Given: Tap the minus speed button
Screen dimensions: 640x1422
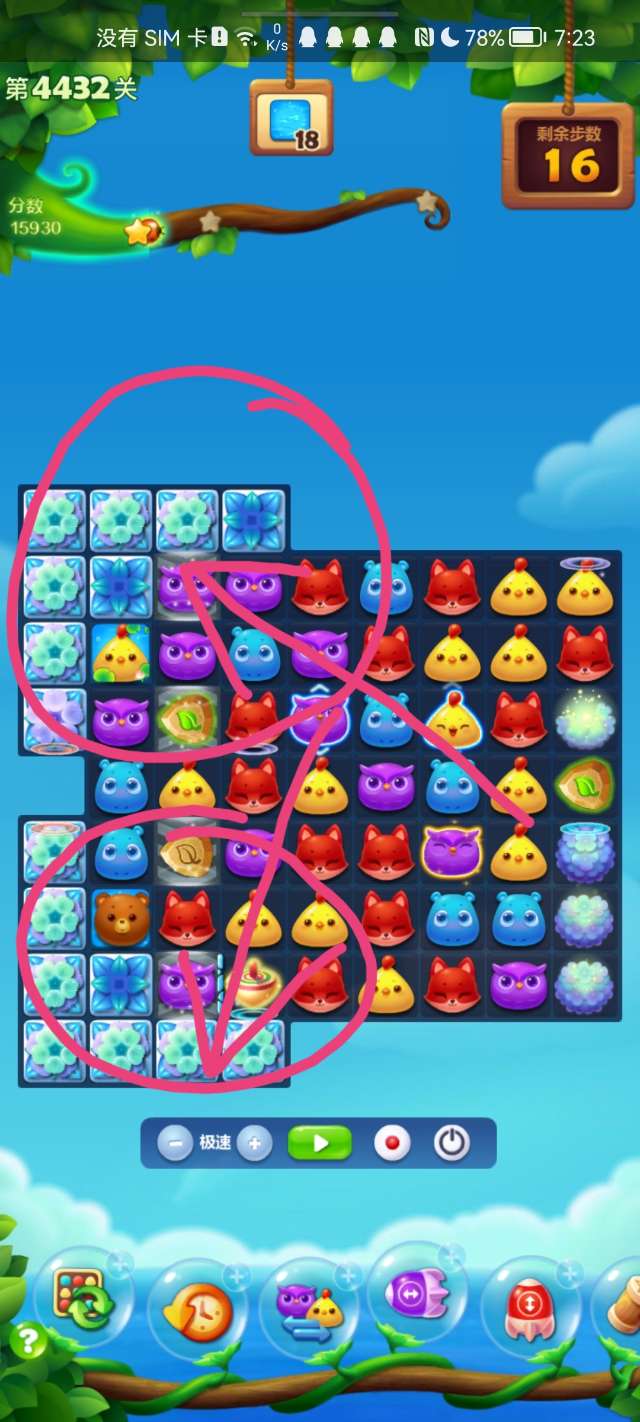Looking at the screenshot, I should click(174, 1143).
